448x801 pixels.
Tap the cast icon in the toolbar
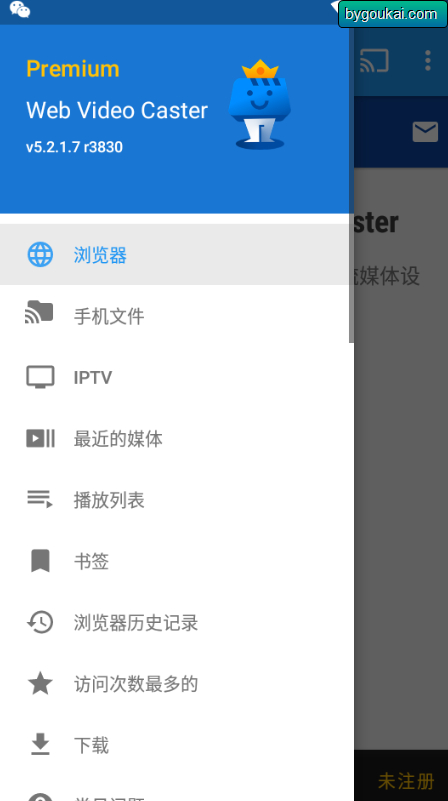(x=374, y=61)
